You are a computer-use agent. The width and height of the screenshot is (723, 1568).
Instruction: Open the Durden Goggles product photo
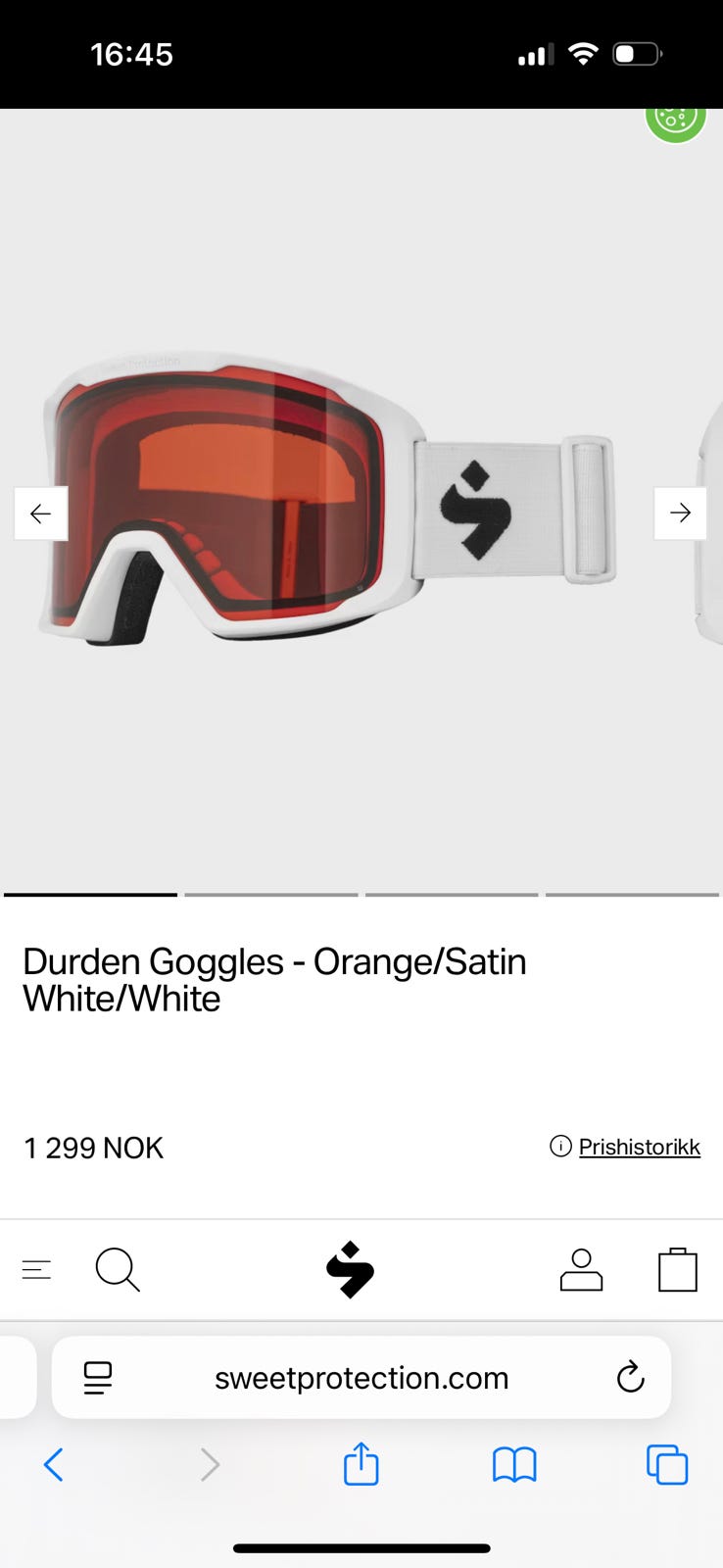point(328,500)
